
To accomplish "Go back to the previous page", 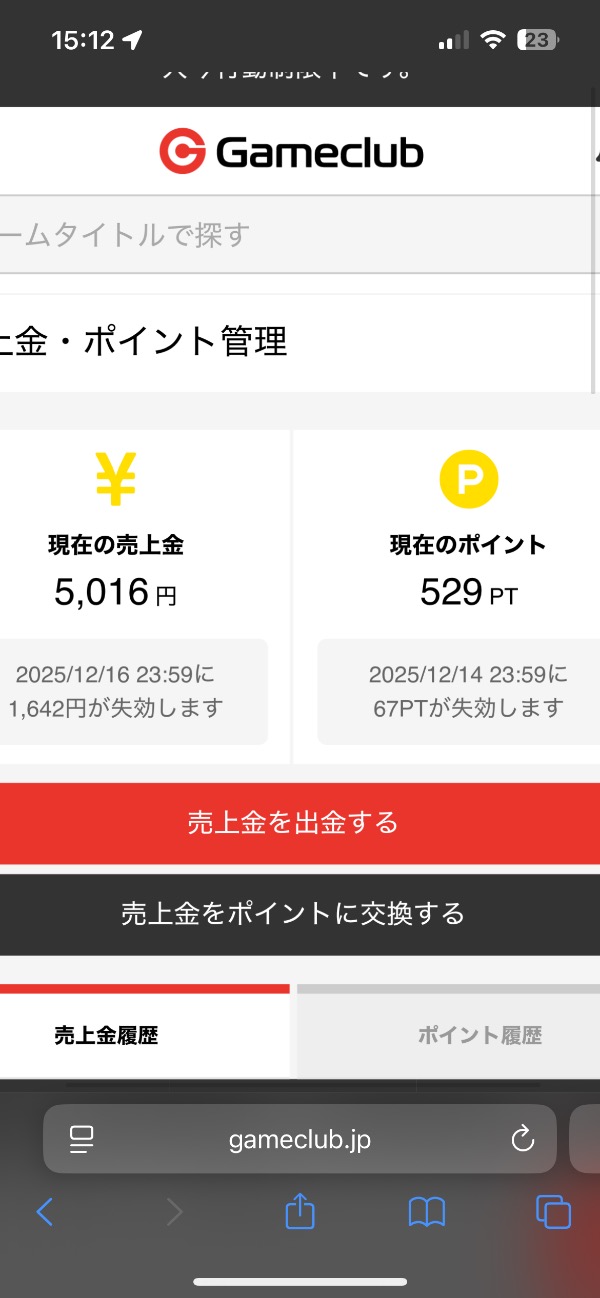I will click(44, 1213).
